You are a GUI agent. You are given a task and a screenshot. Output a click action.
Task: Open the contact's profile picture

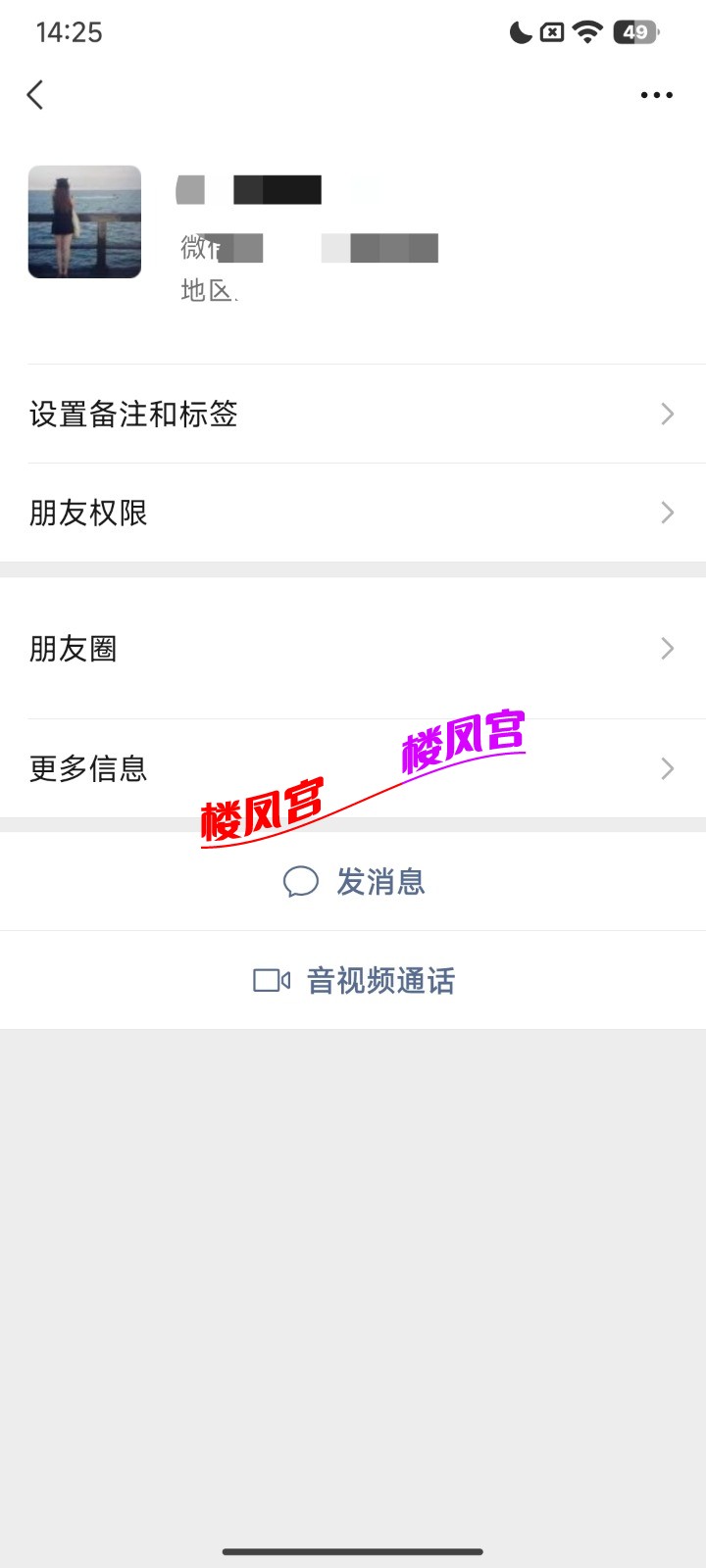pos(84,221)
